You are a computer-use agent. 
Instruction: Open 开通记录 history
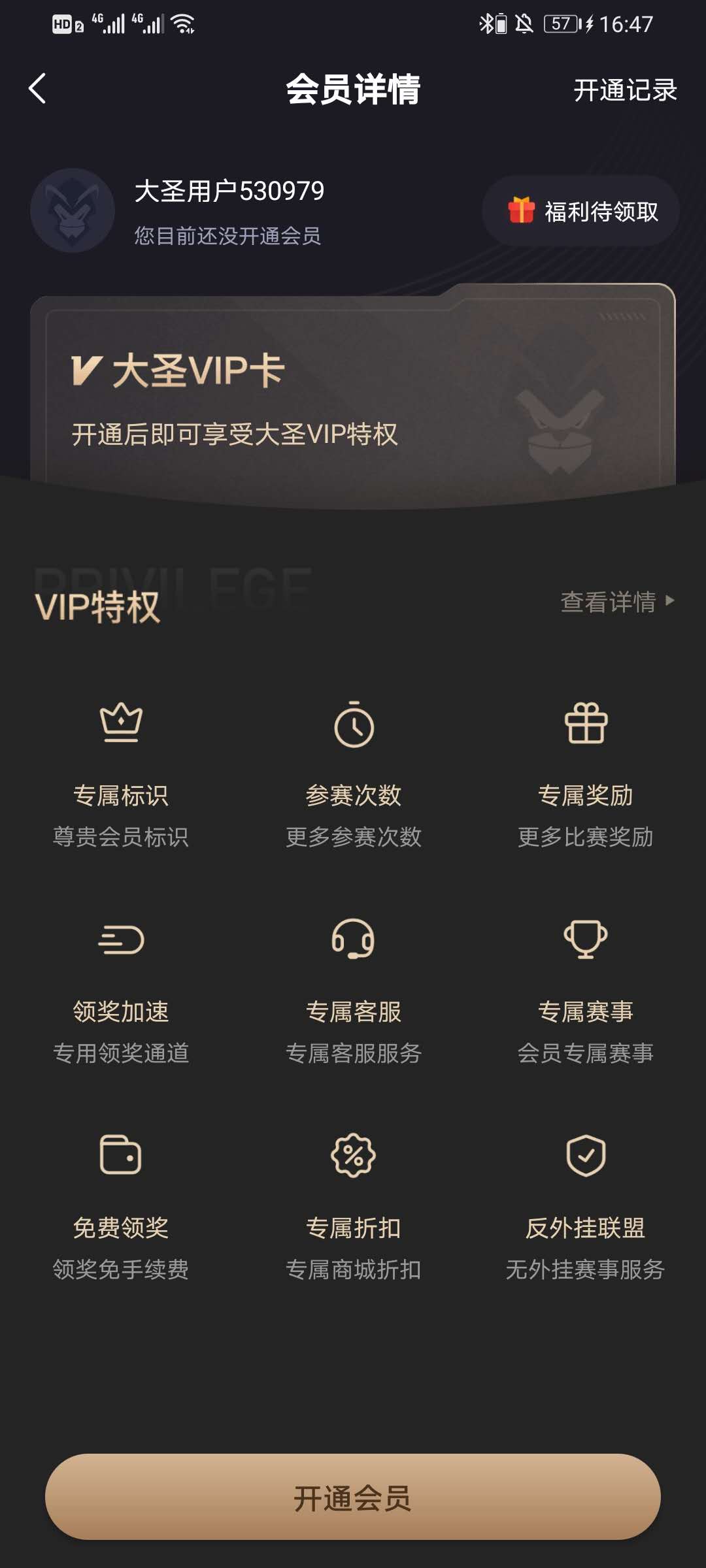624,90
